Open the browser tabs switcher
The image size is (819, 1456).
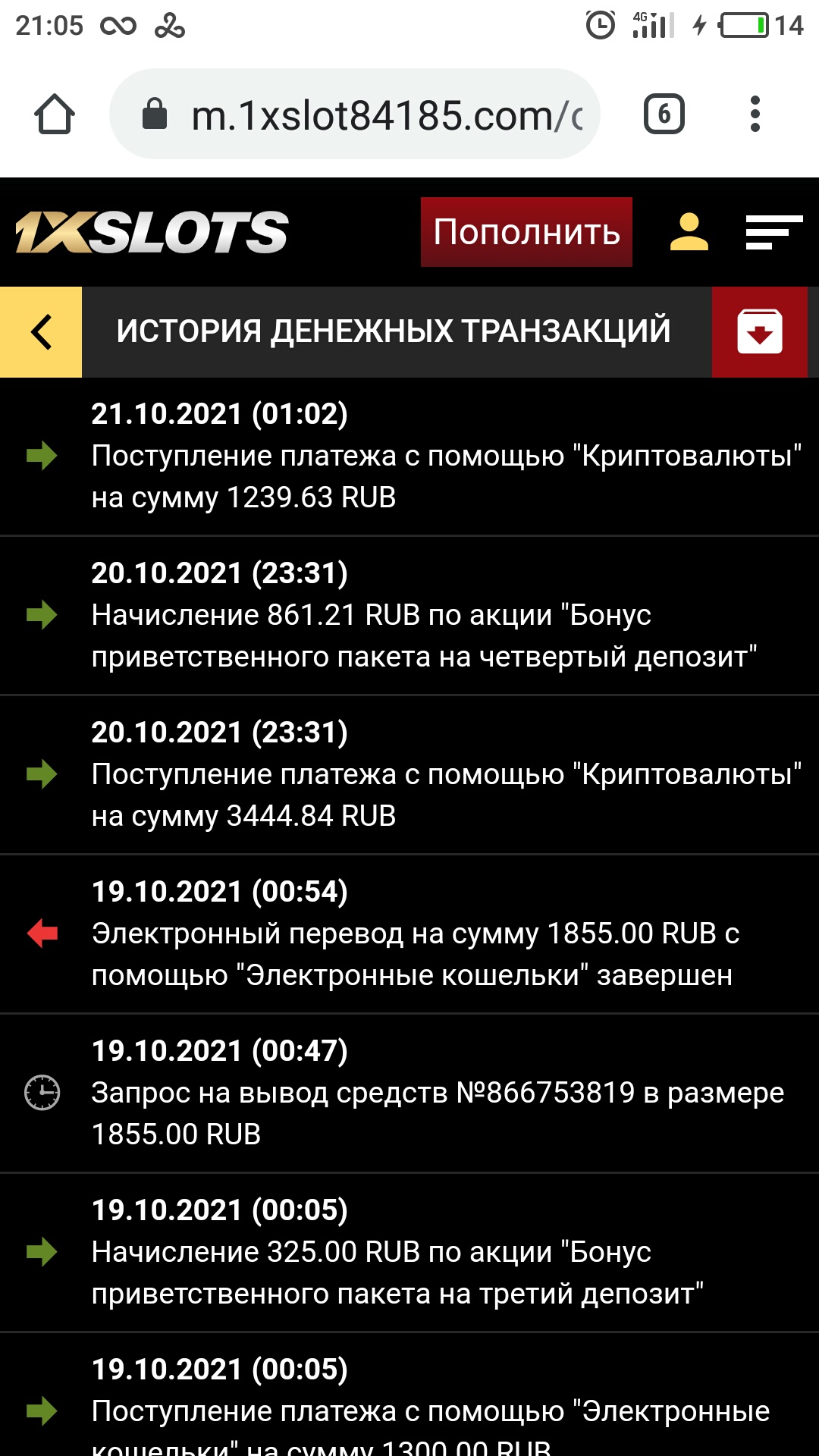coord(664,115)
